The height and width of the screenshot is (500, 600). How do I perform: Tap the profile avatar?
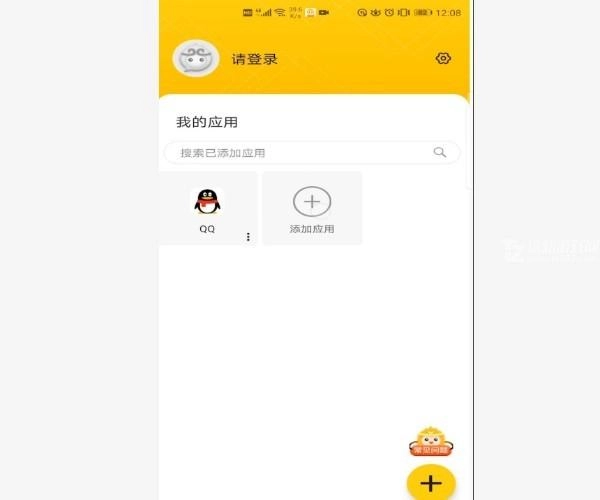point(196,59)
